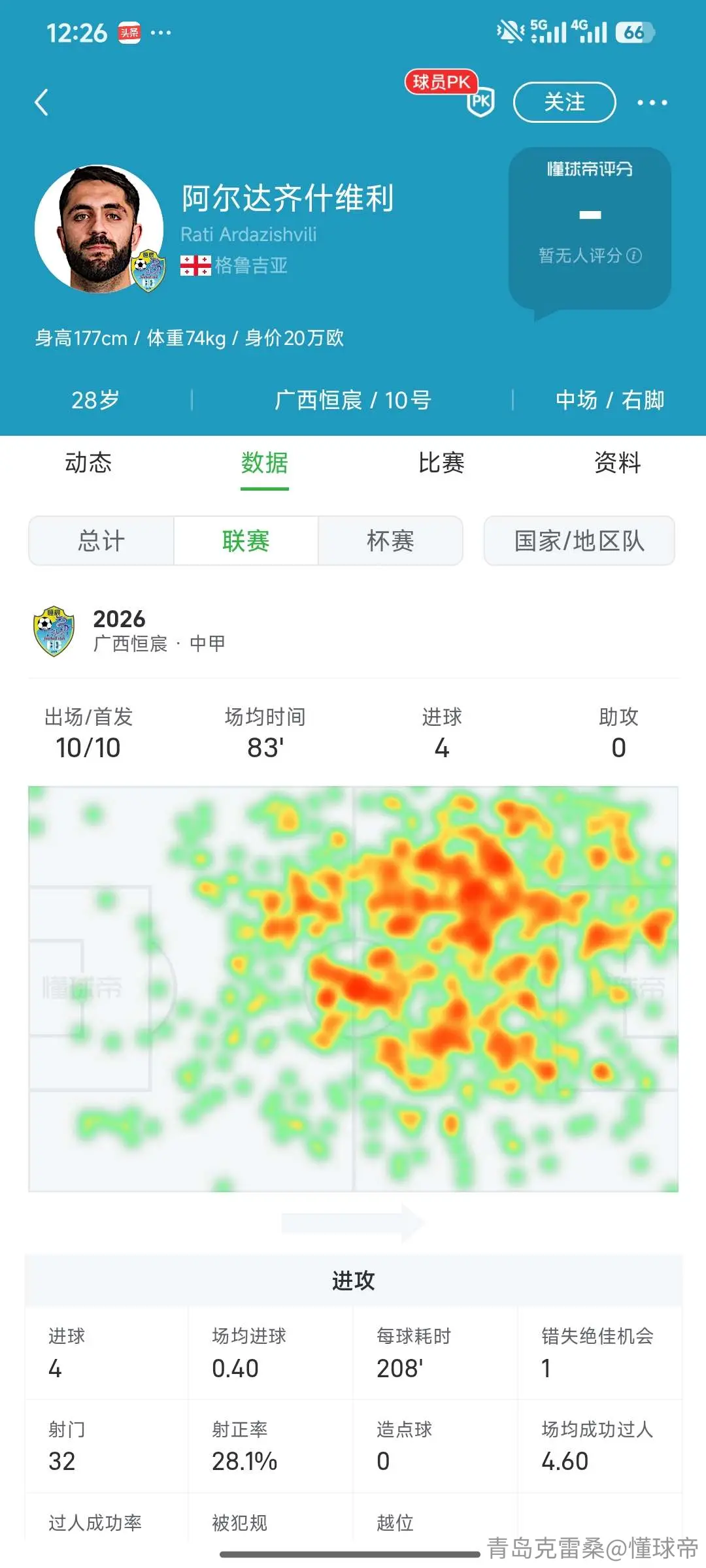Select the 数据 tab
Viewport: 706px width, 1568px height.
[x=265, y=463]
